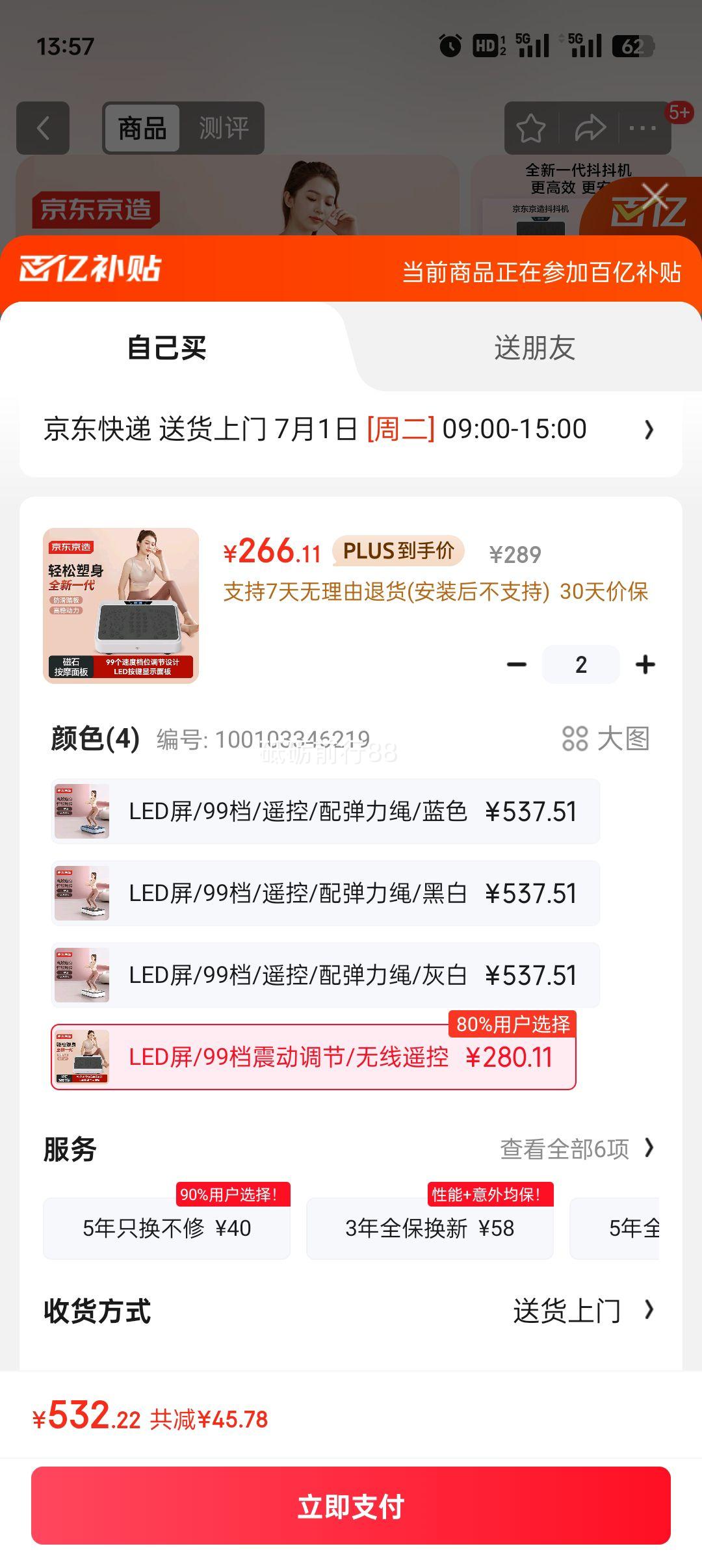Choose the 灰白 color option
This screenshot has width=702, height=1568.
pyautogui.click(x=325, y=975)
